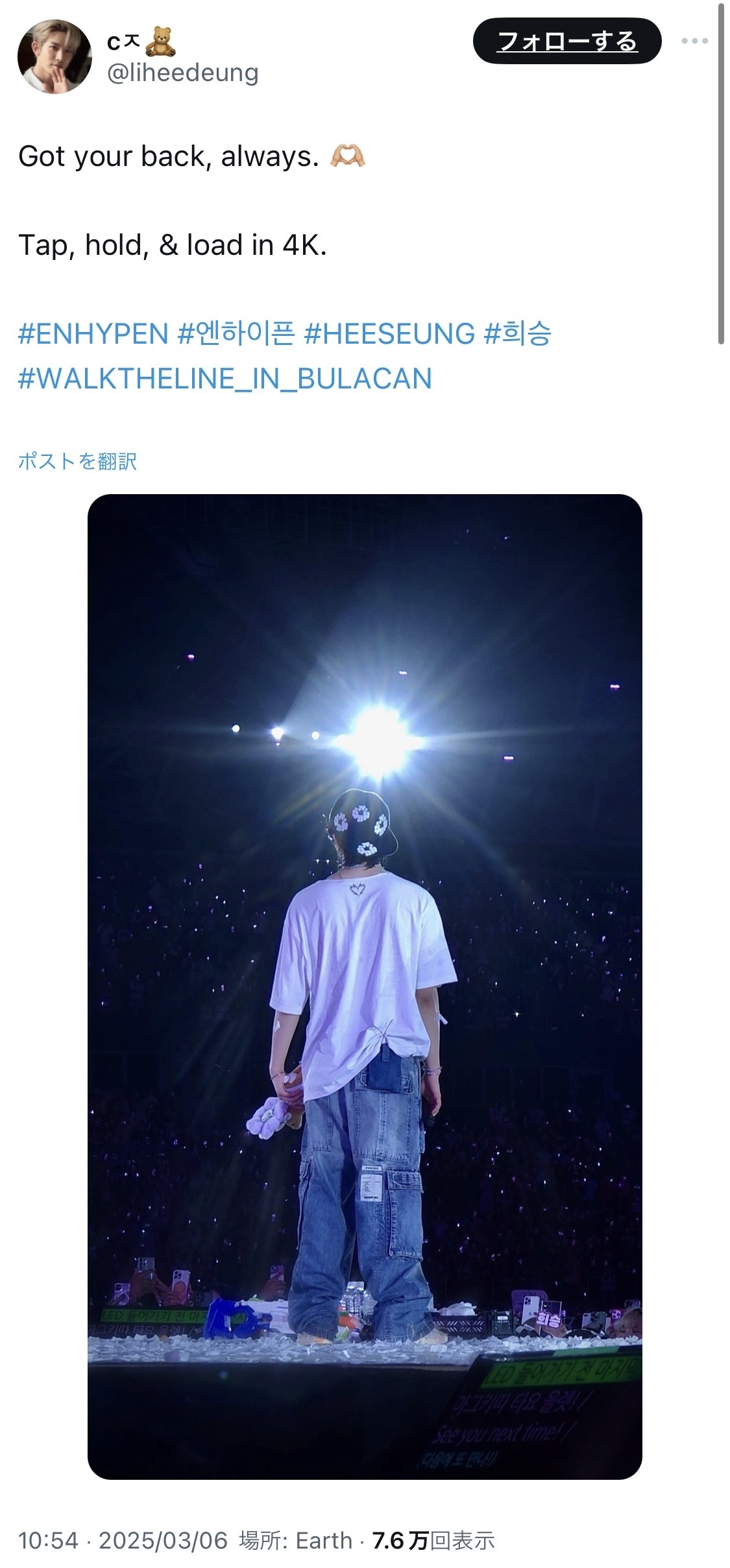Tap the フォローする follow button
The width and height of the screenshot is (730, 1568).
point(567,41)
